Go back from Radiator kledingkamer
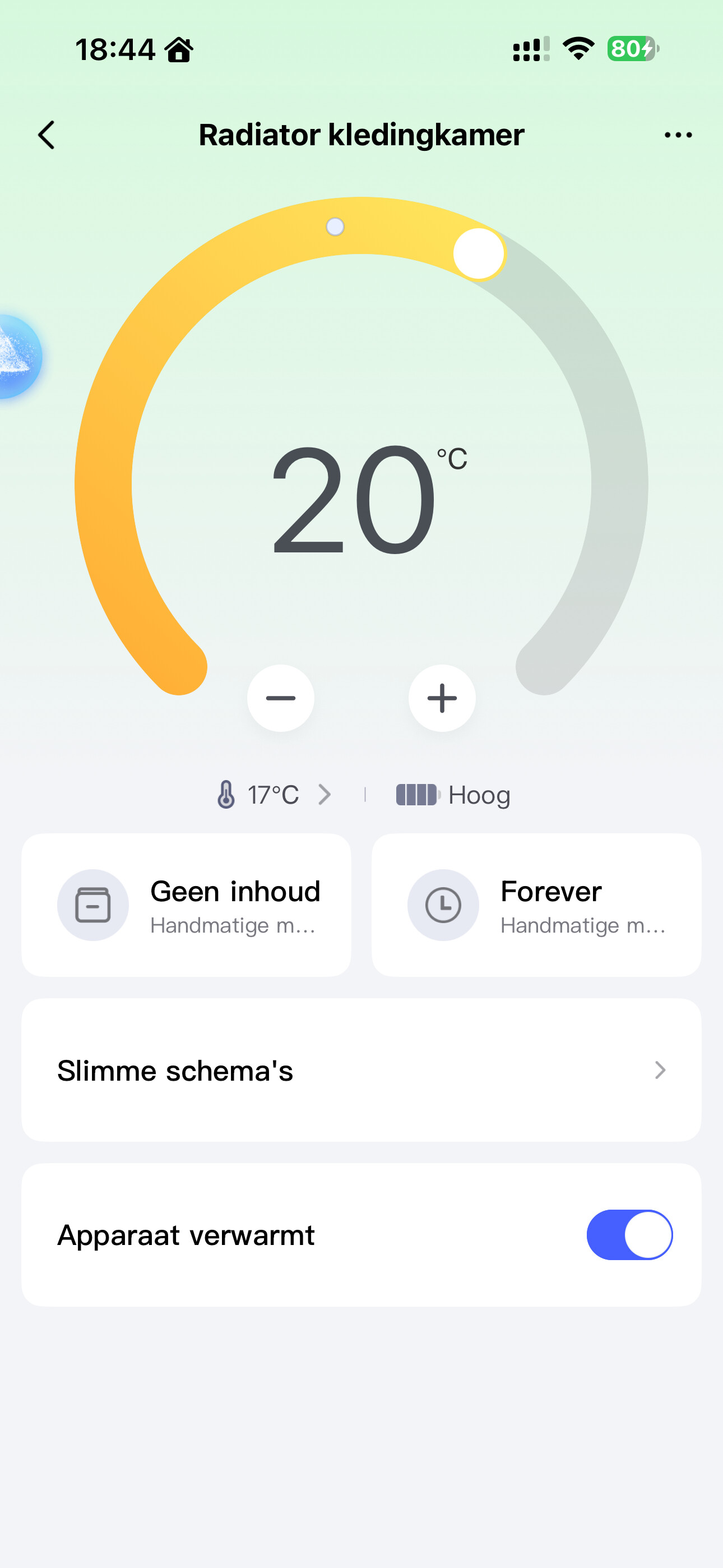This screenshot has height=1568, width=723. pyautogui.click(x=47, y=135)
